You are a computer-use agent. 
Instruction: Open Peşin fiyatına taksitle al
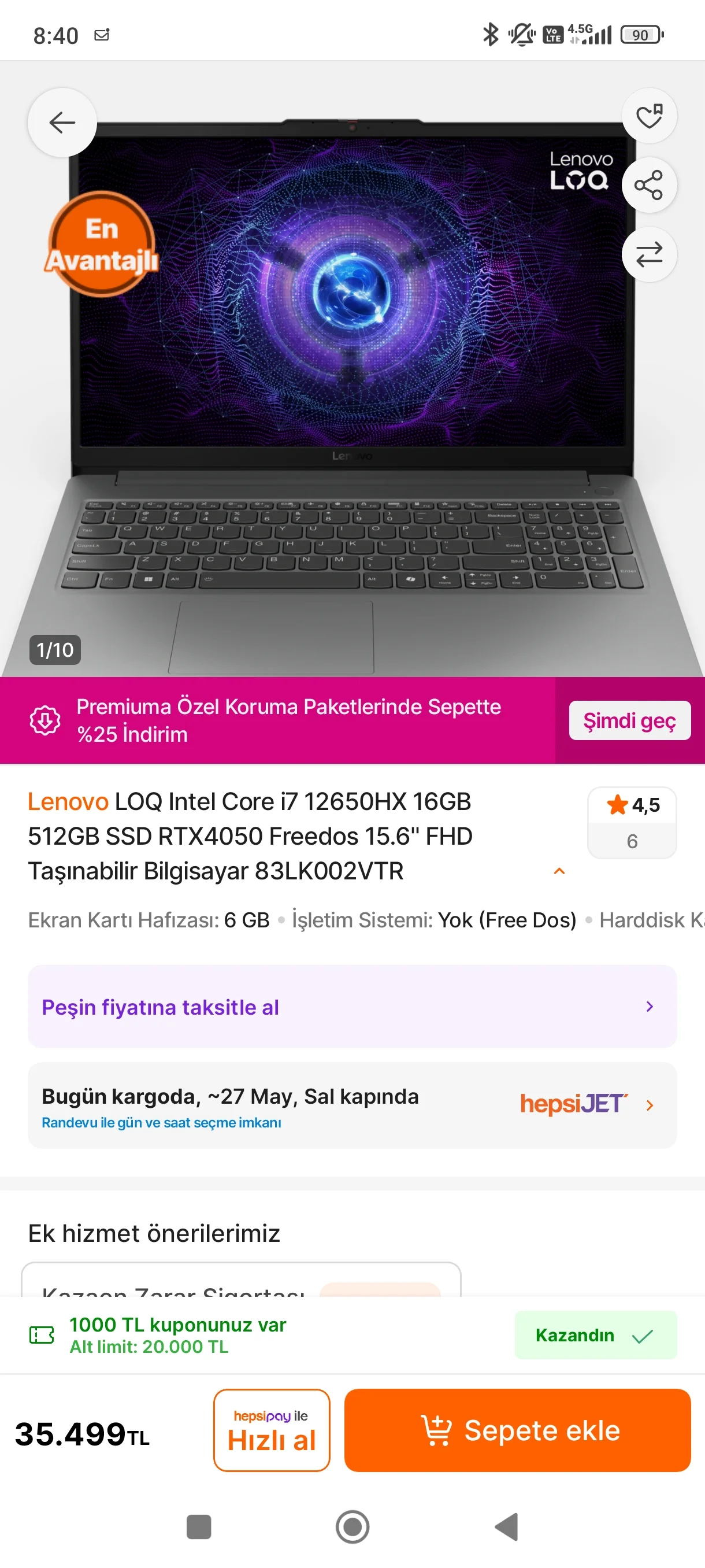351,1007
